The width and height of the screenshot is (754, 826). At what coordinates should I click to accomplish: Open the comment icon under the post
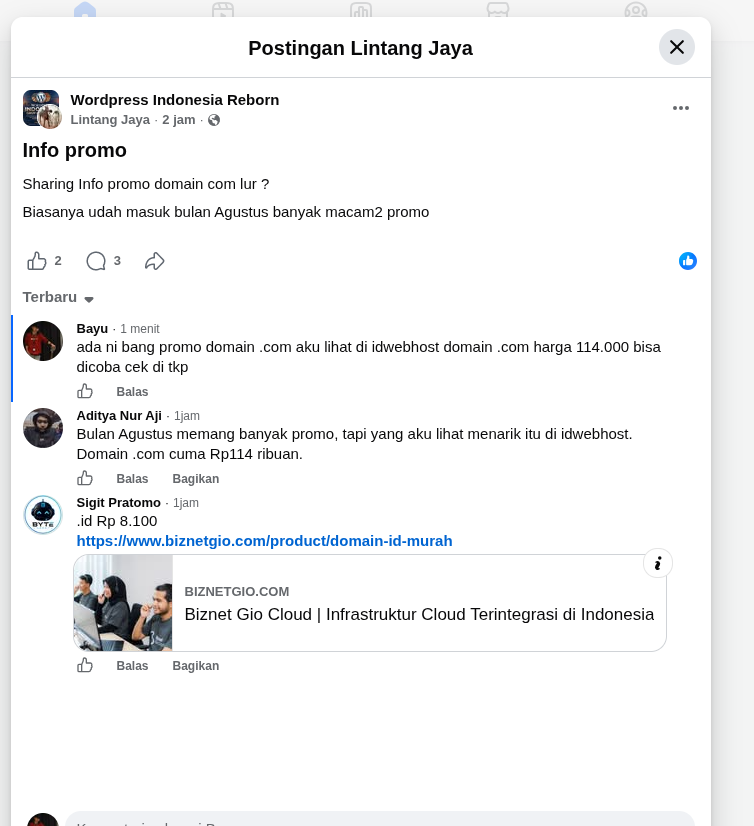pyautogui.click(x=96, y=261)
